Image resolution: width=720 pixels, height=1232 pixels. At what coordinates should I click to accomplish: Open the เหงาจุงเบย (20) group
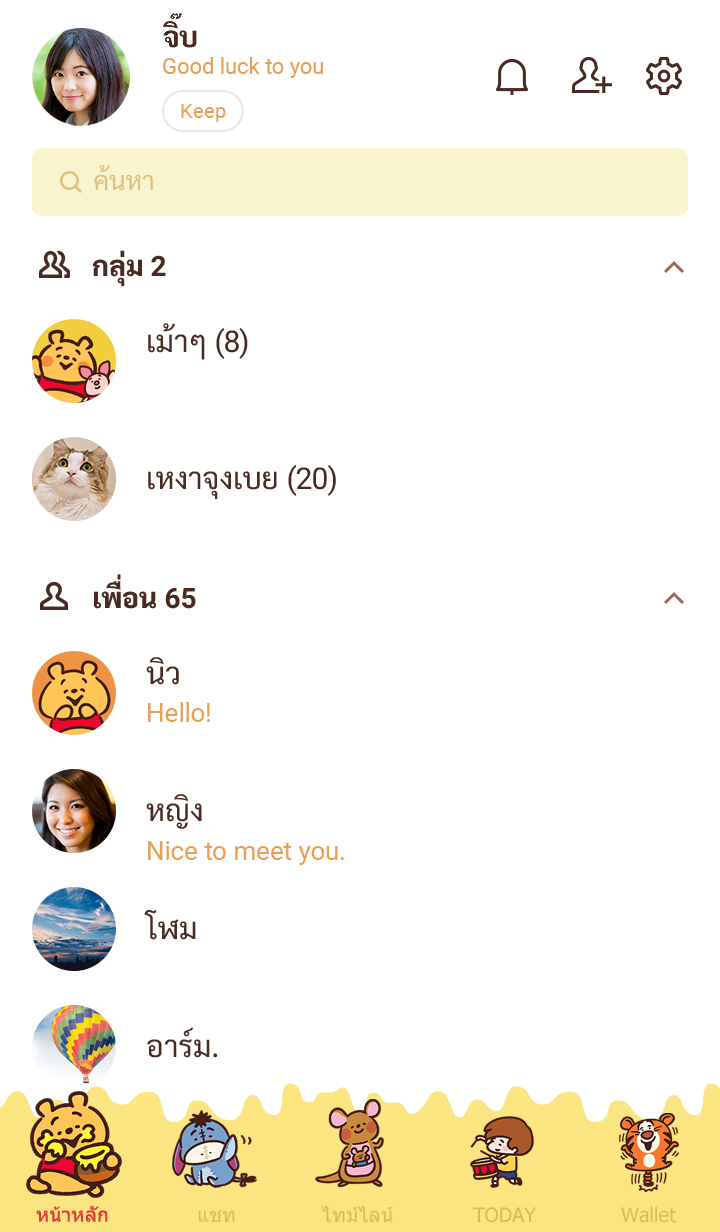(x=241, y=480)
